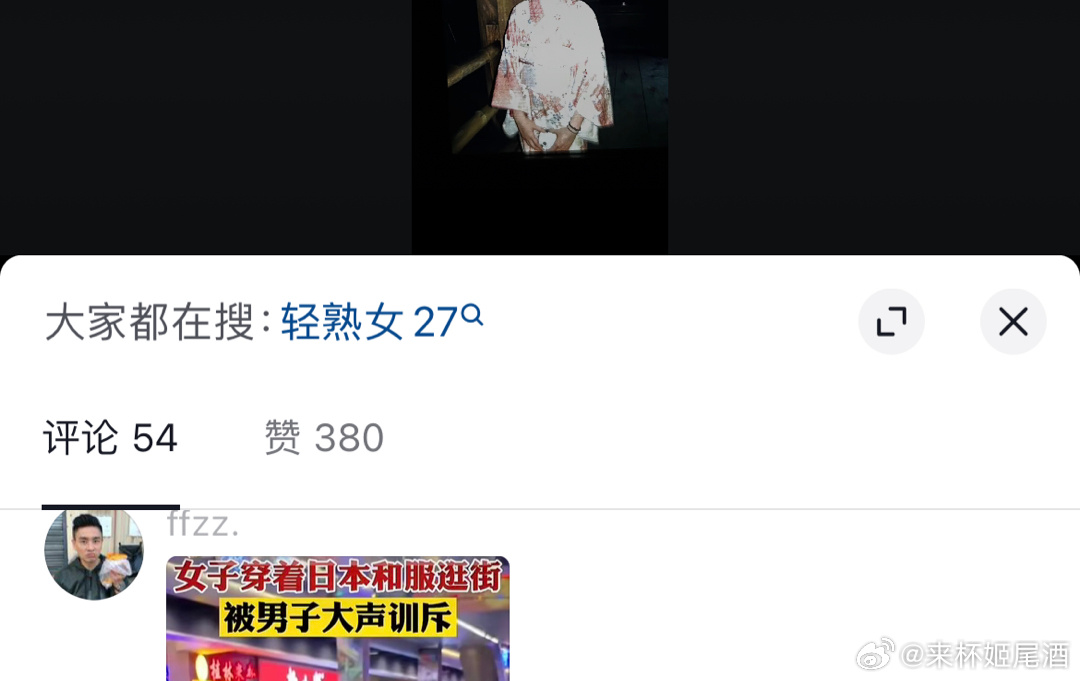1080x681 pixels.
Task: Expand comments panel to full screen
Action: click(x=891, y=322)
